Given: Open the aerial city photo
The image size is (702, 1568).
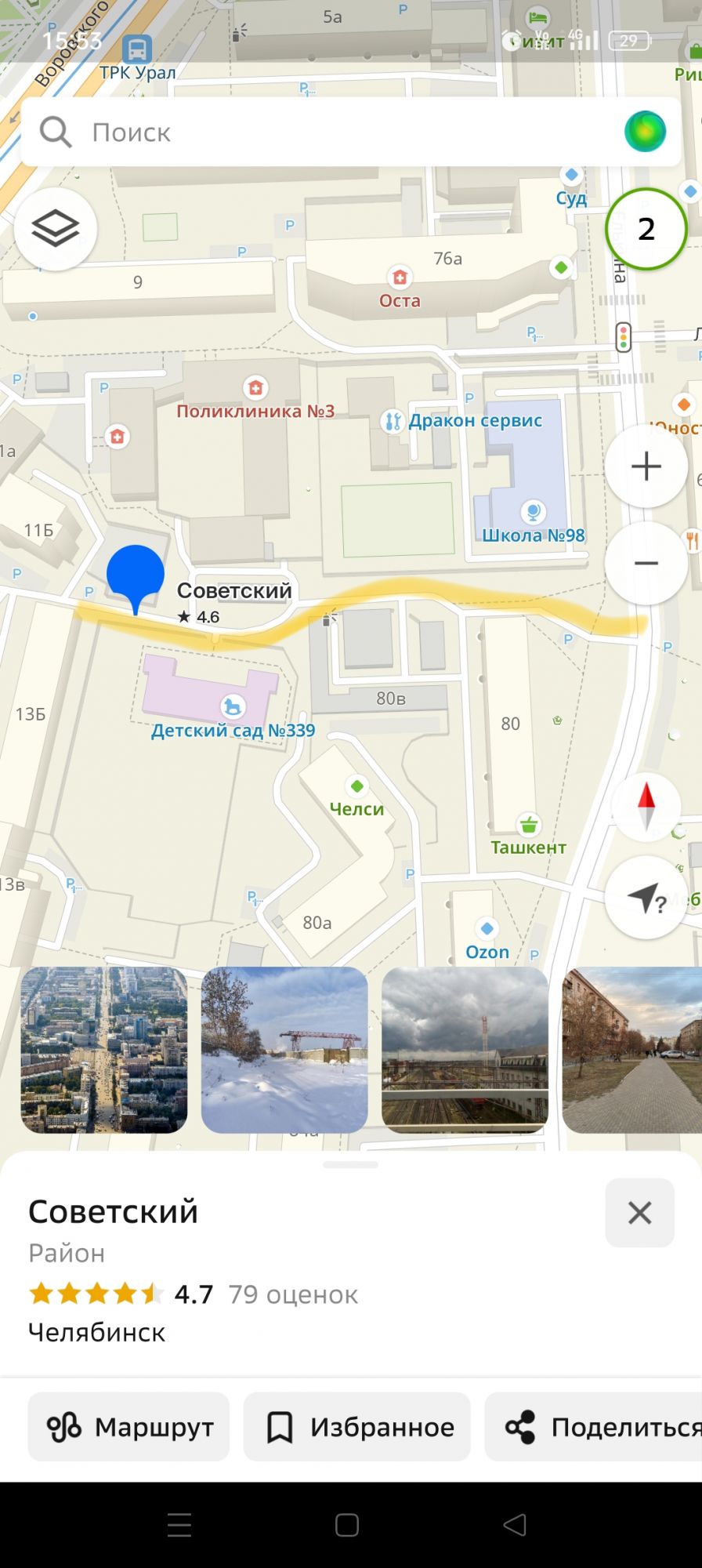Looking at the screenshot, I should click(104, 1050).
